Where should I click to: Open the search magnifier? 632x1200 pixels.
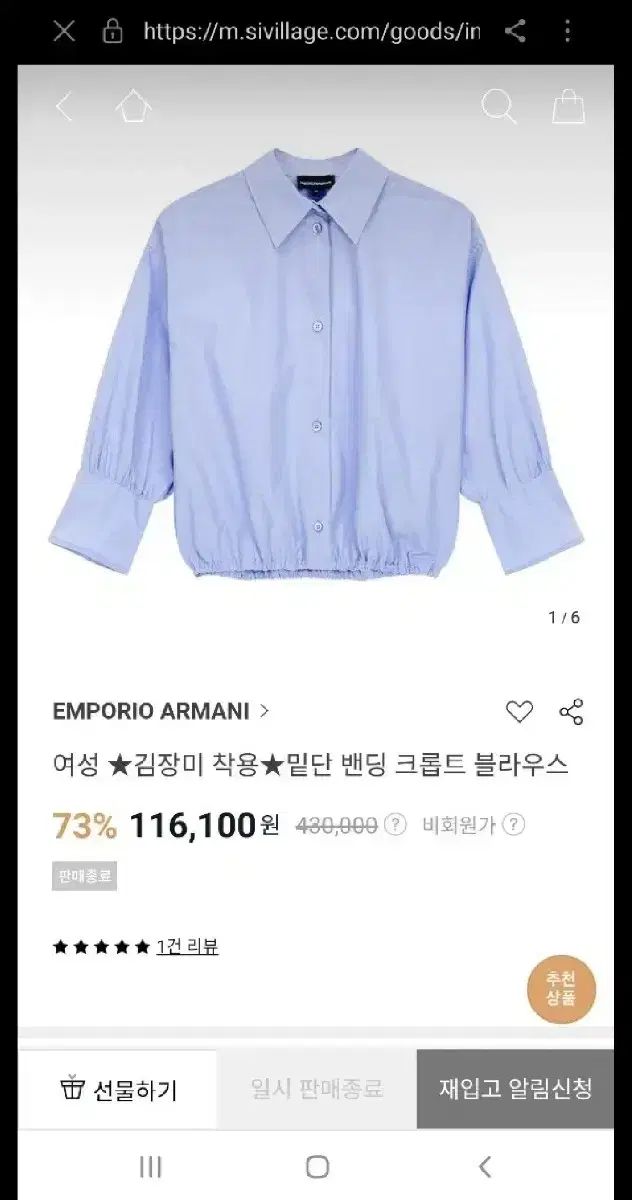point(498,106)
